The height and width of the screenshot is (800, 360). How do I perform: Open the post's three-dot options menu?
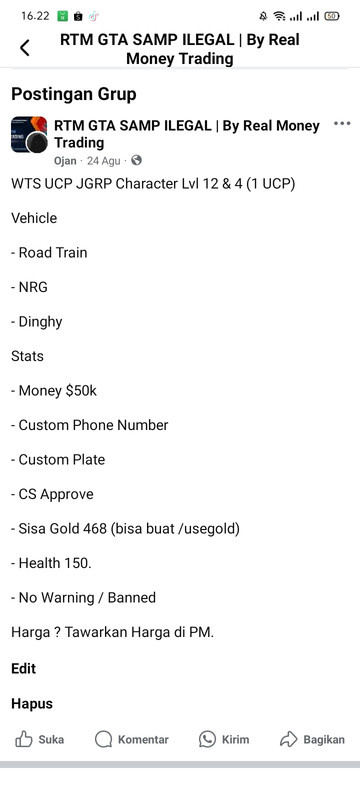click(x=342, y=124)
